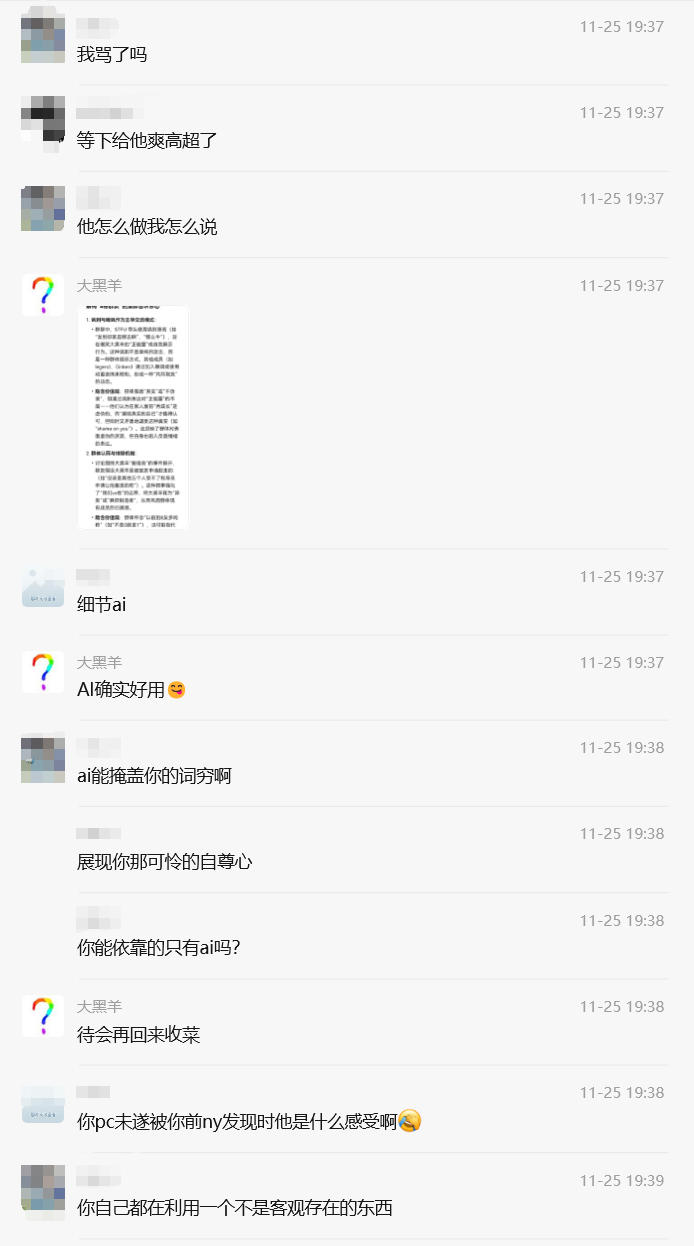Open sender avatar beside "等下给他爽高超了"
Image resolution: width=694 pixels, height=1246 pixels.
tap(43, 123)
